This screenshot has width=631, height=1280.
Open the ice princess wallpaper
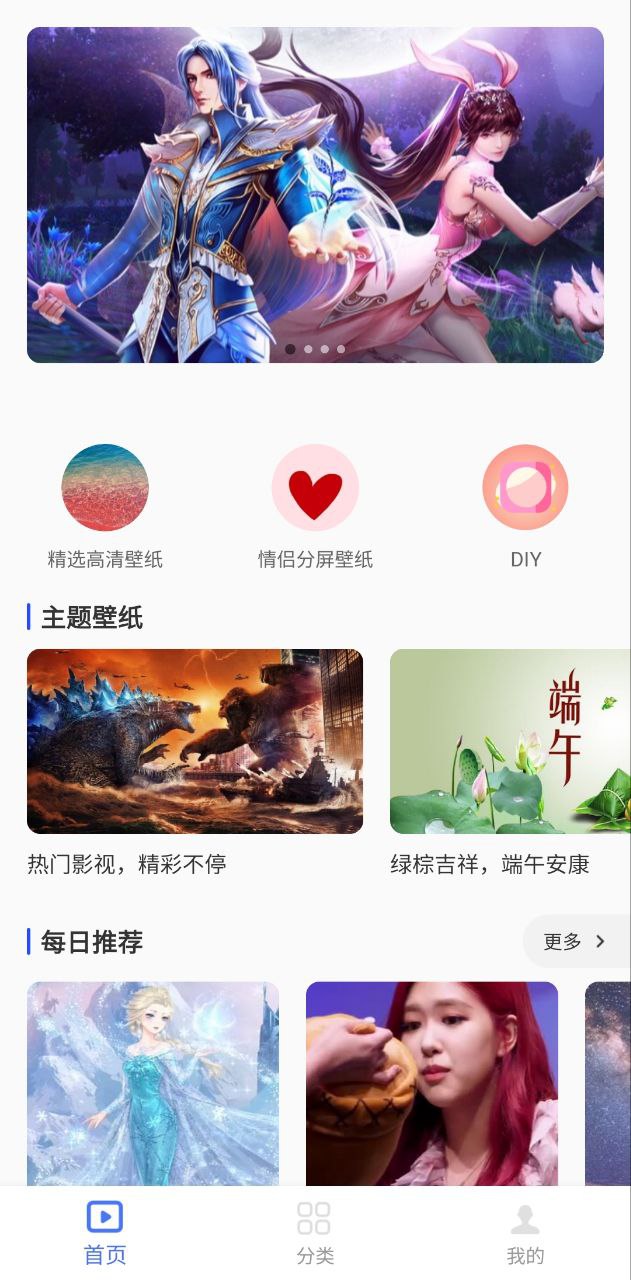pos(153,1083)
